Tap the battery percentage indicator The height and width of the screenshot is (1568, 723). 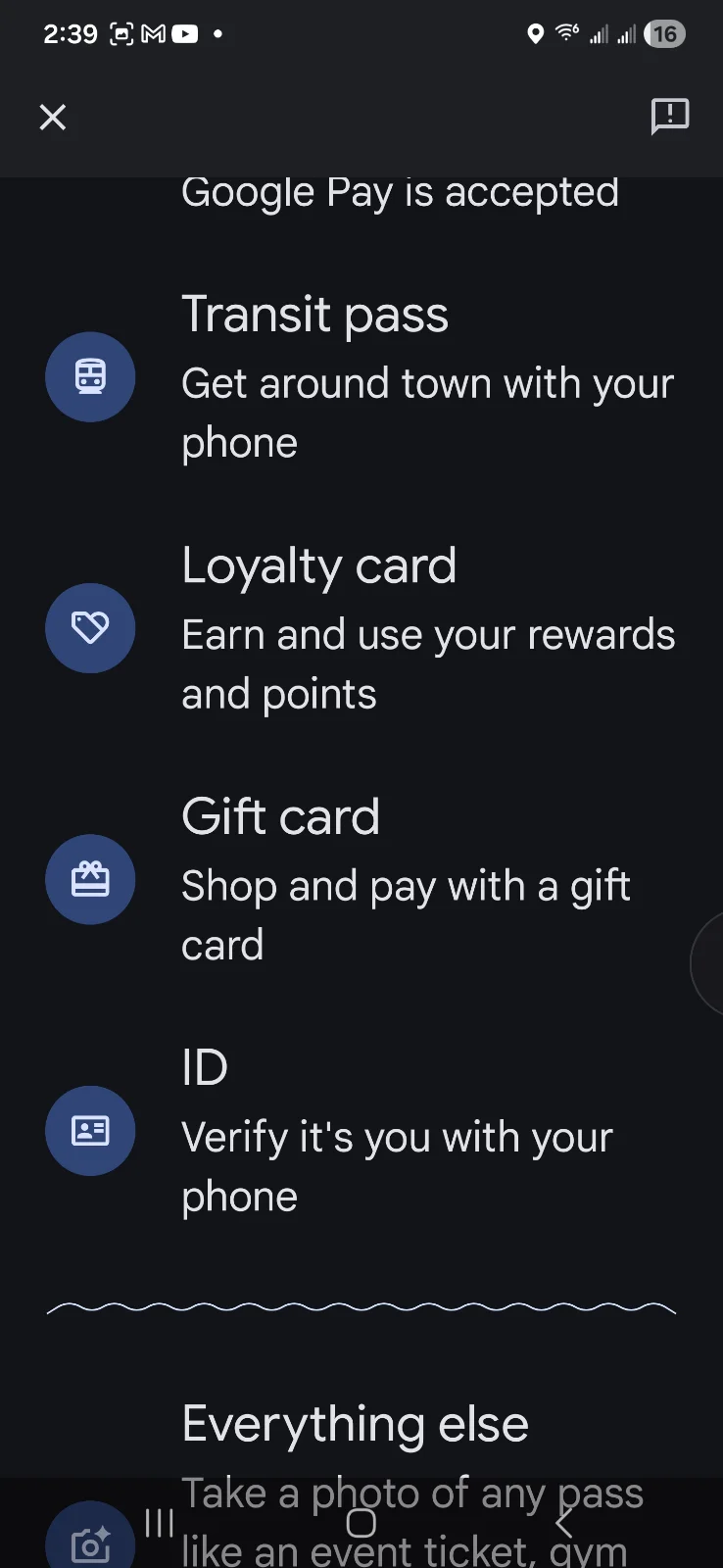pos(665,33)
